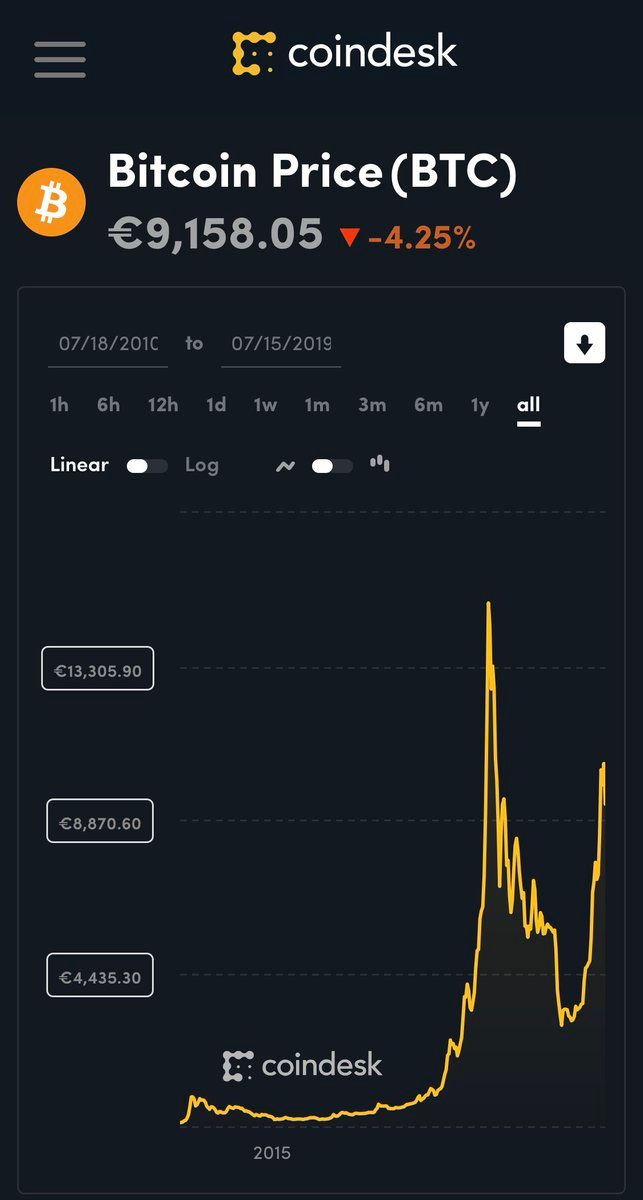
Task: Download the chart data
Action: (585, 344)
